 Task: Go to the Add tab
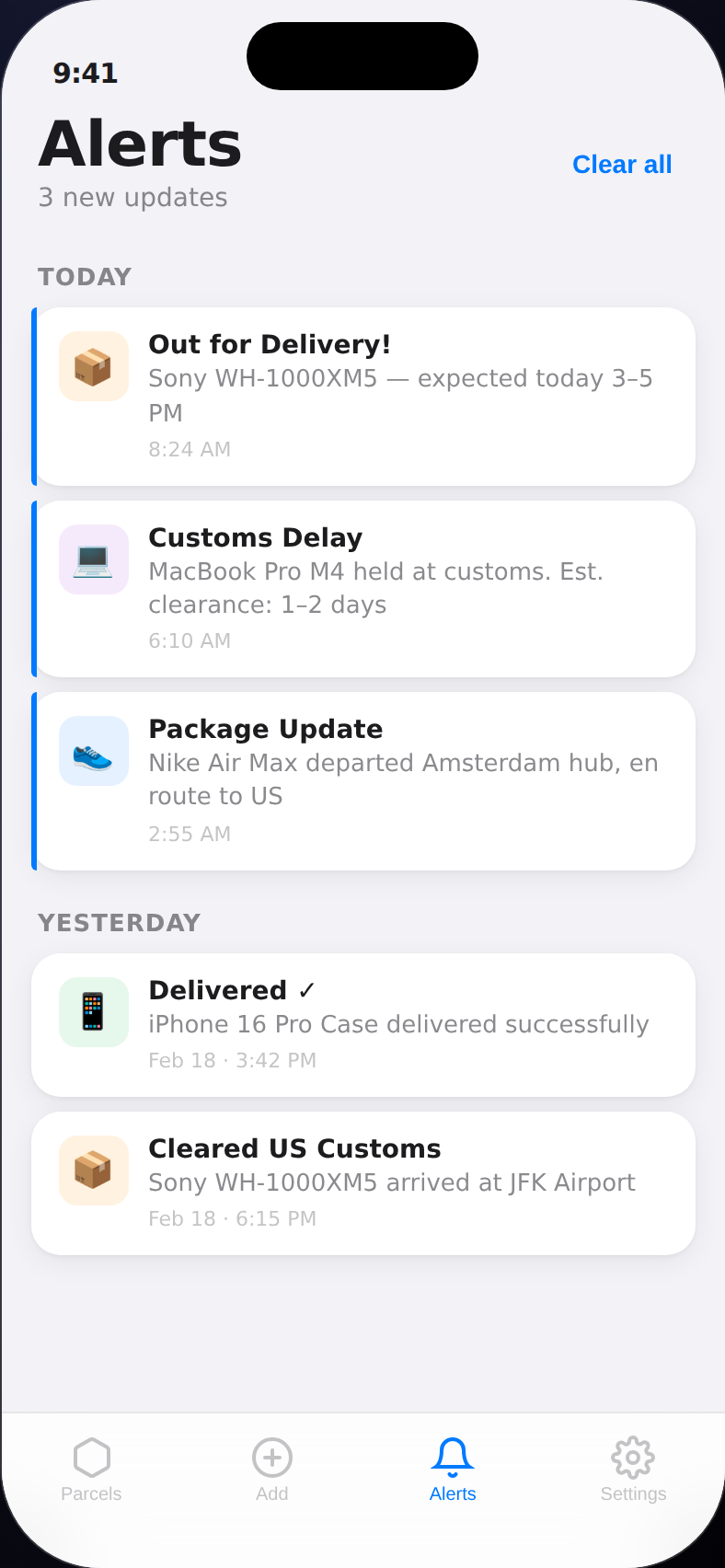(272, 1469)
